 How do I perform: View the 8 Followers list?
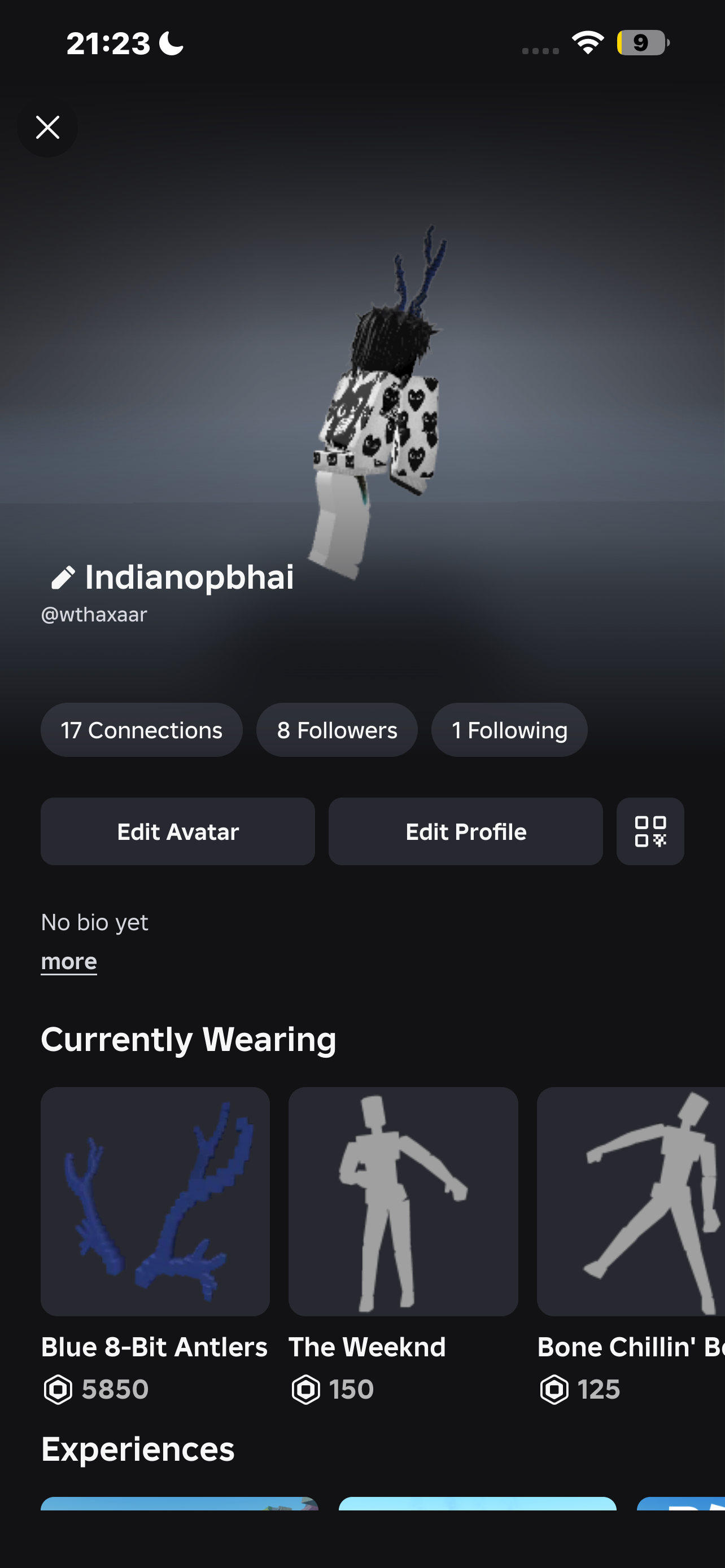click(x=337, y=729)
